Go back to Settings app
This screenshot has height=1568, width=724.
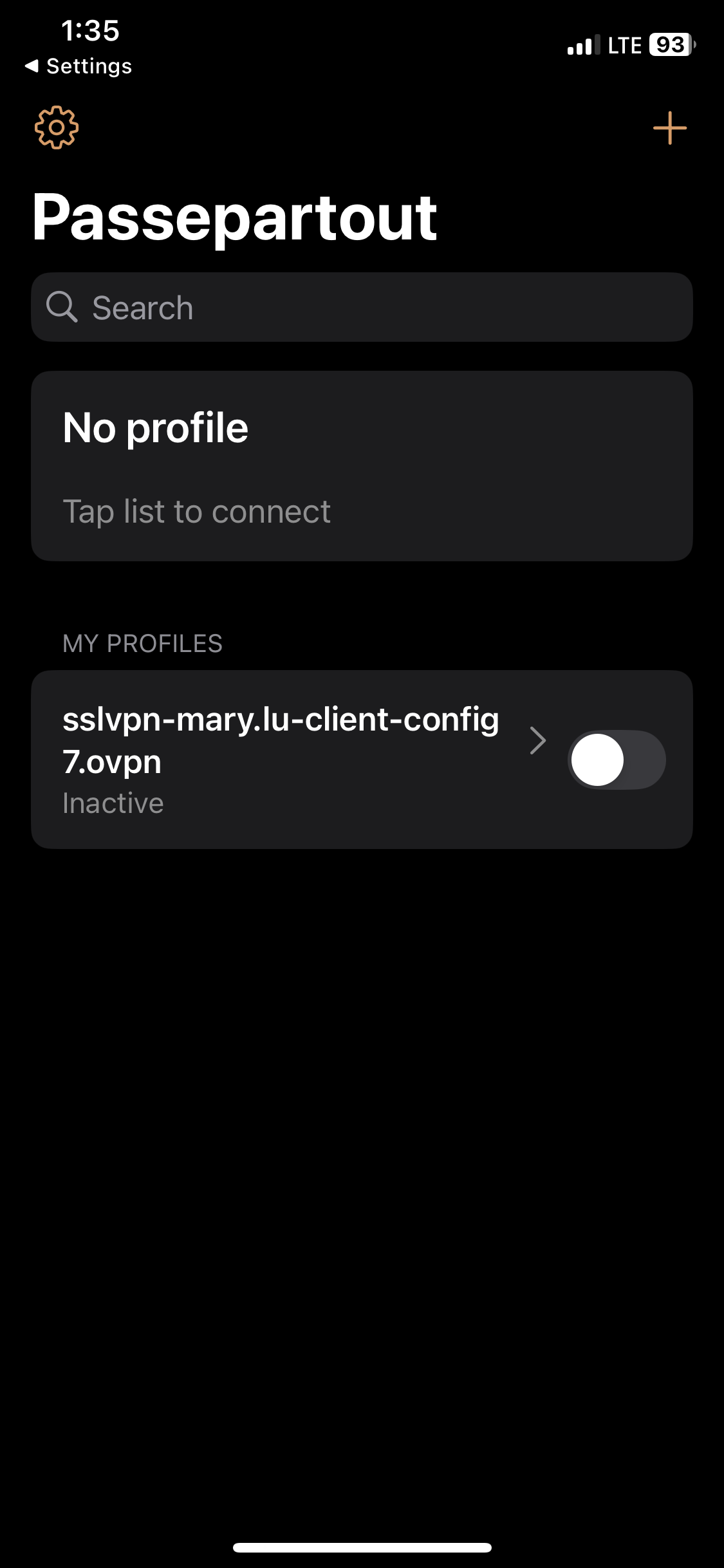pos(78,66)
